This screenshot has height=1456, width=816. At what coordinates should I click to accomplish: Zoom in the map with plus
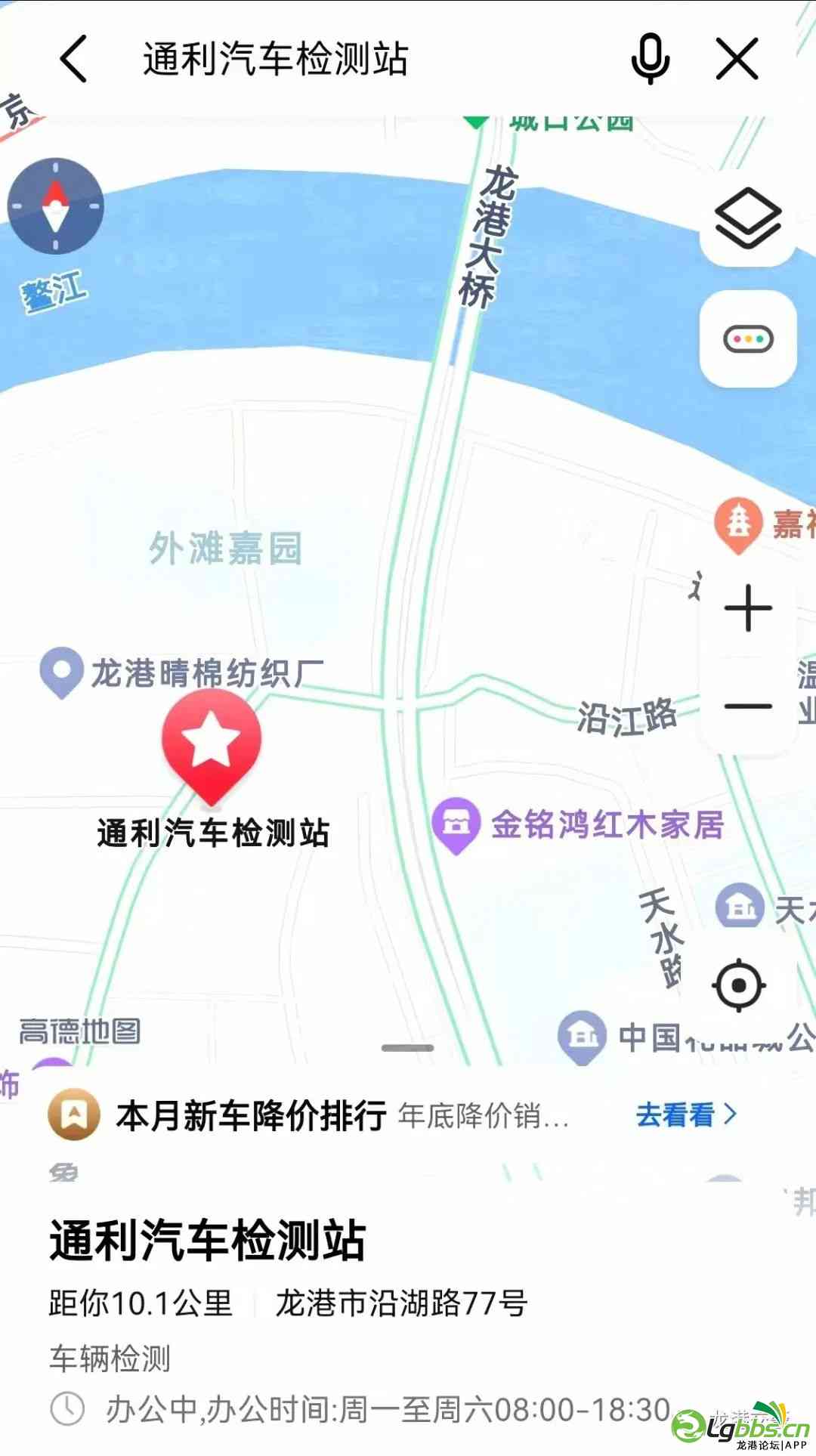748,608
